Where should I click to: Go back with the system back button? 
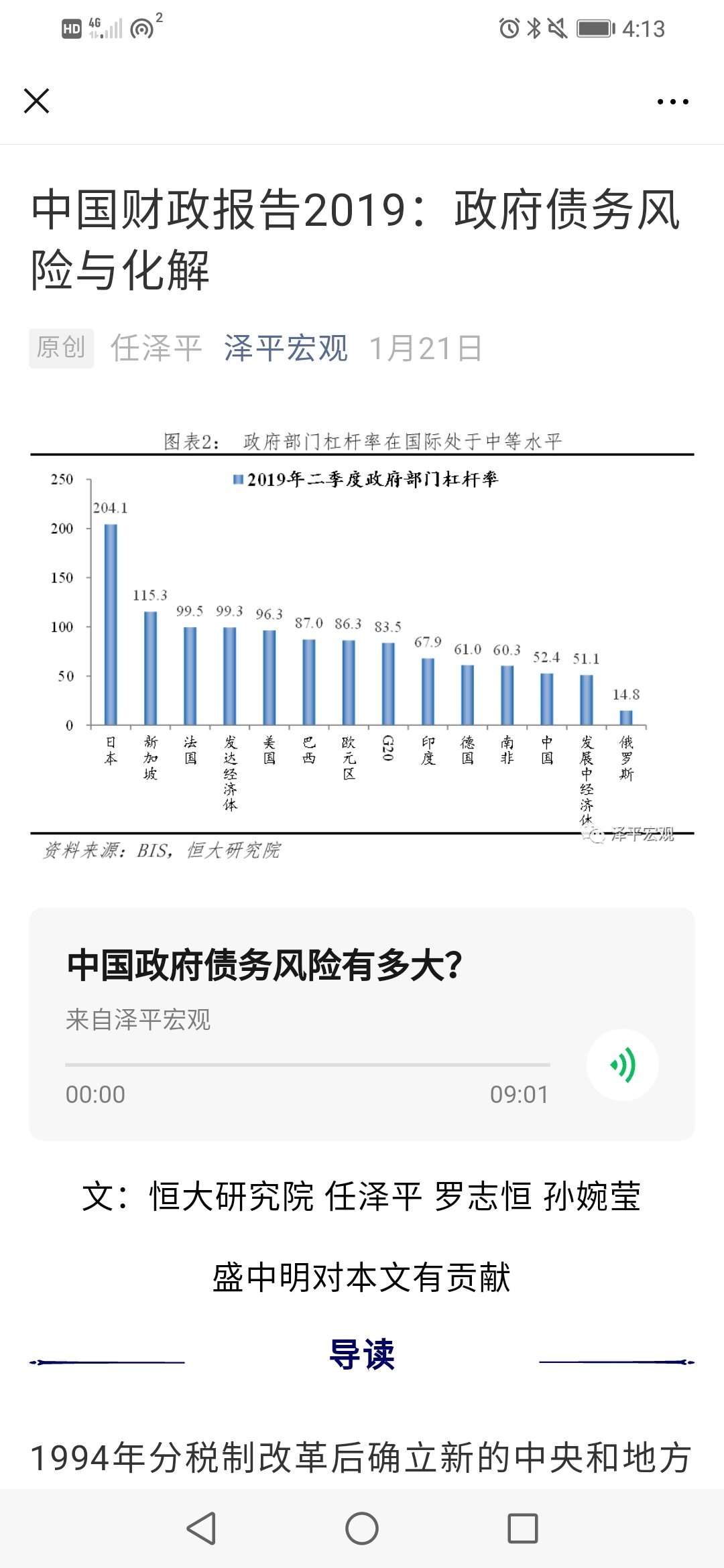click(201, 1528)
